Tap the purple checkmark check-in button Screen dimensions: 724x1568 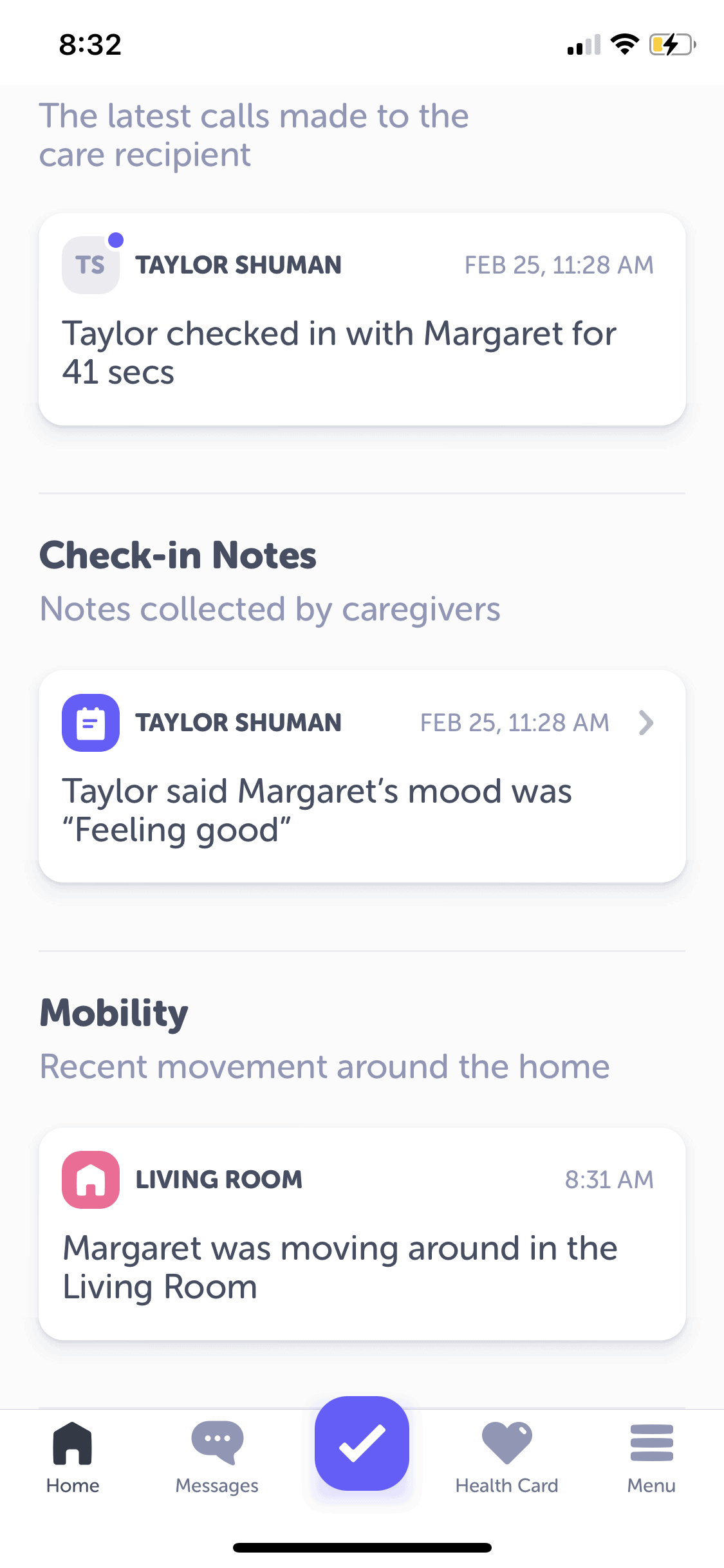[362, 1443]
